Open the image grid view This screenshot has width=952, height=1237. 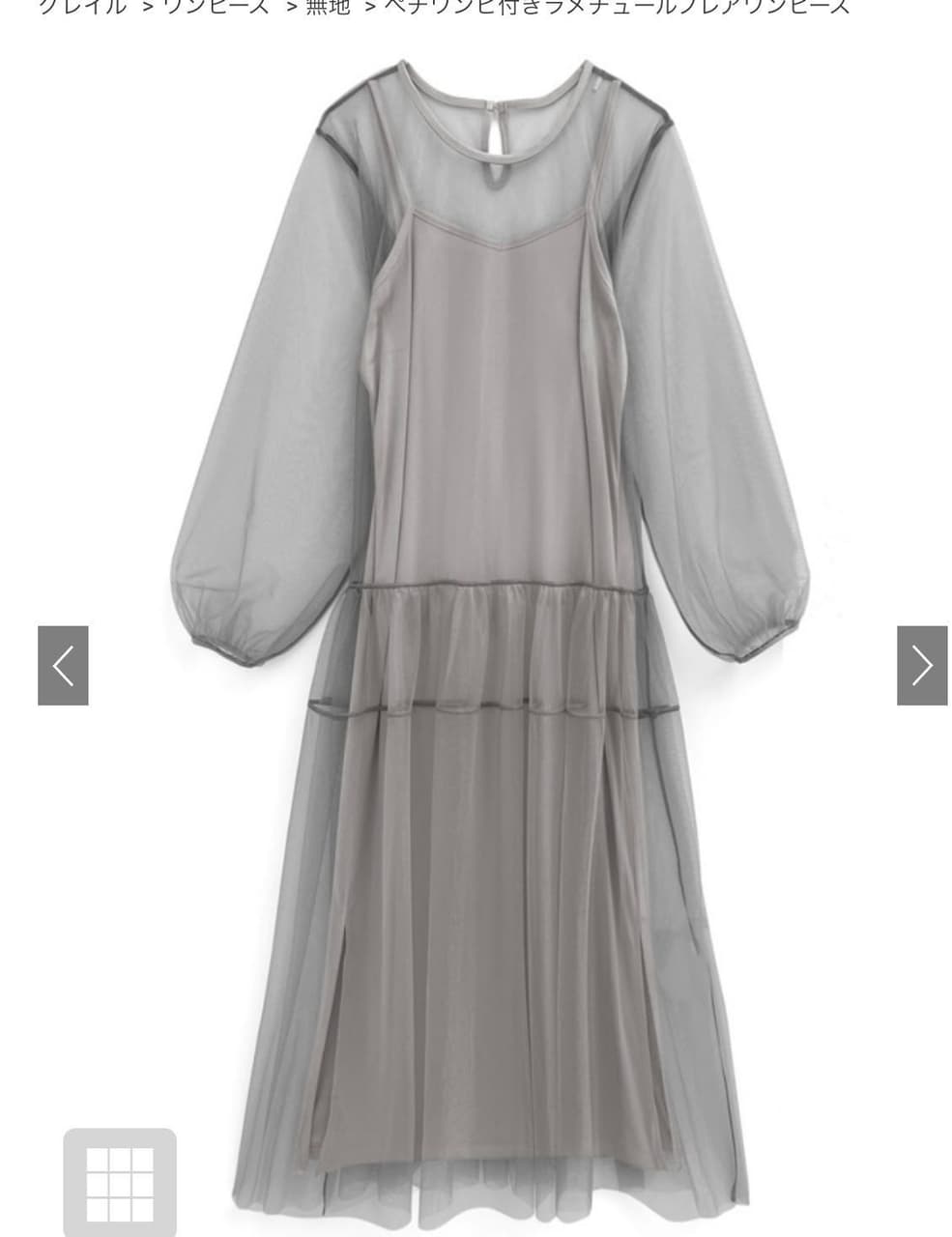coord(120,1184)
